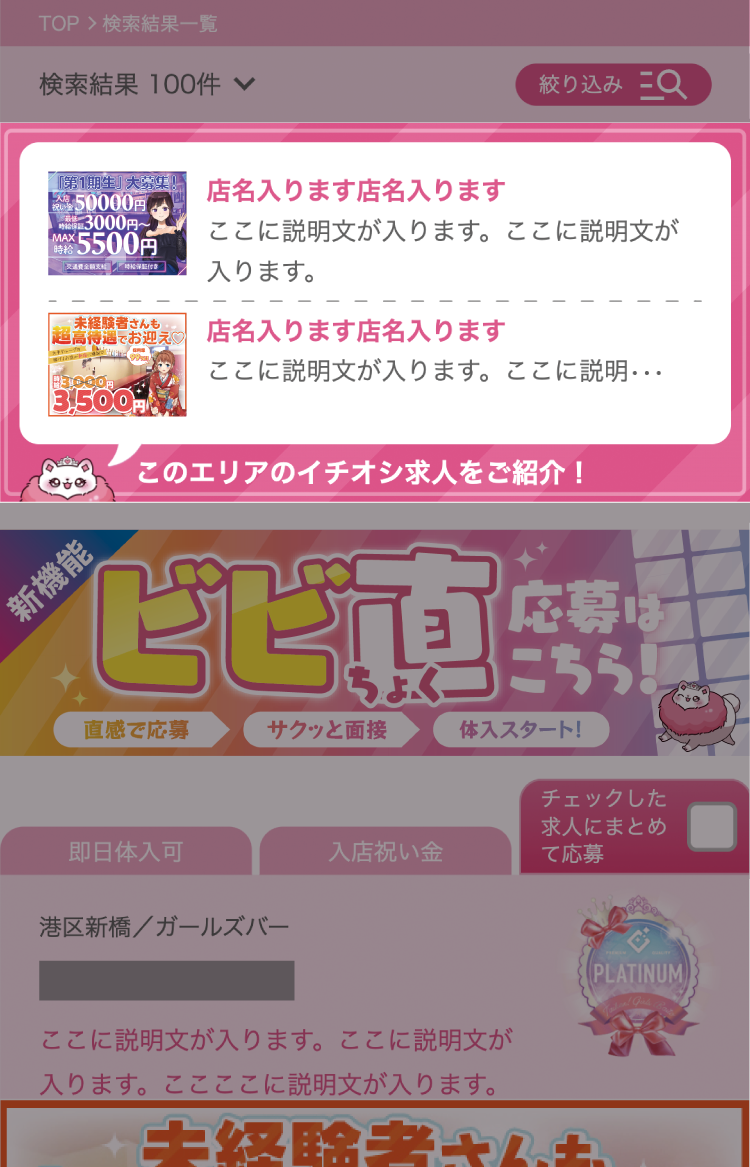Select the 即日体入可 tab

pyautogui.click(x=126, y=852)
